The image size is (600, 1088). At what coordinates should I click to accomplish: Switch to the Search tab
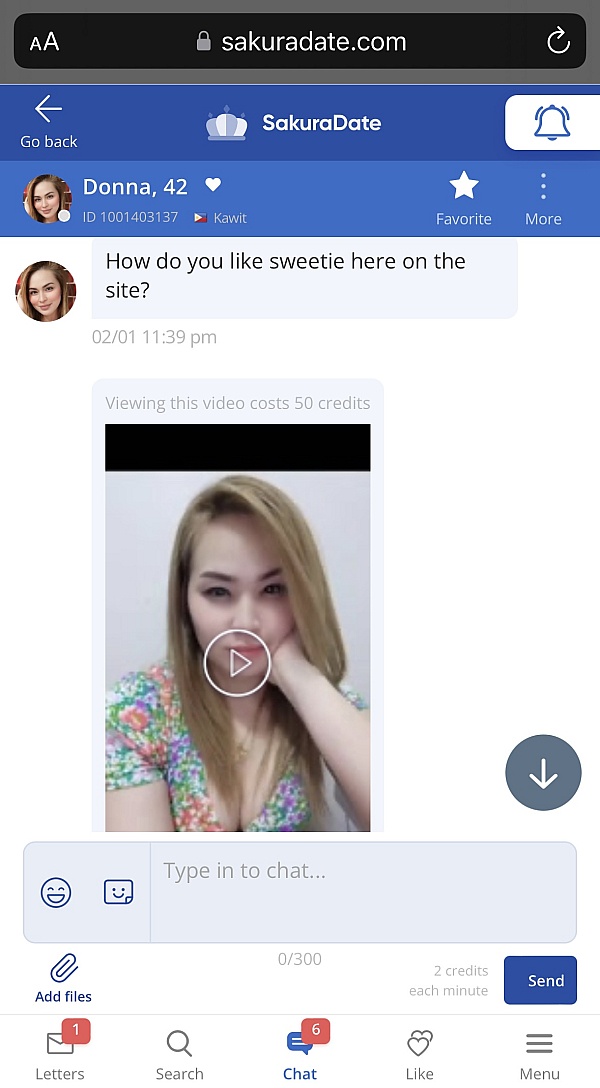click(x=180, y=1054)
